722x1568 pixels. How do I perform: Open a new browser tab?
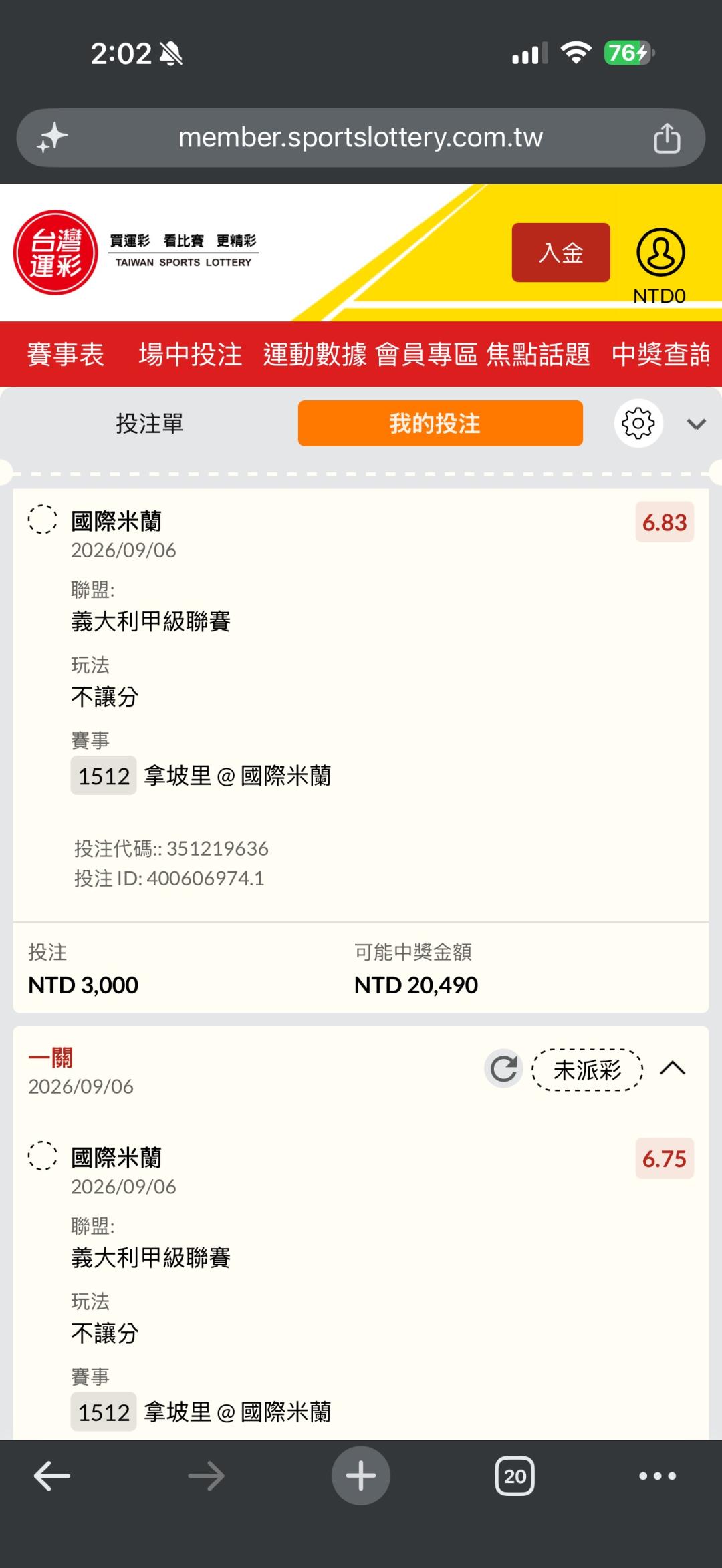(x=361, y=1476)
